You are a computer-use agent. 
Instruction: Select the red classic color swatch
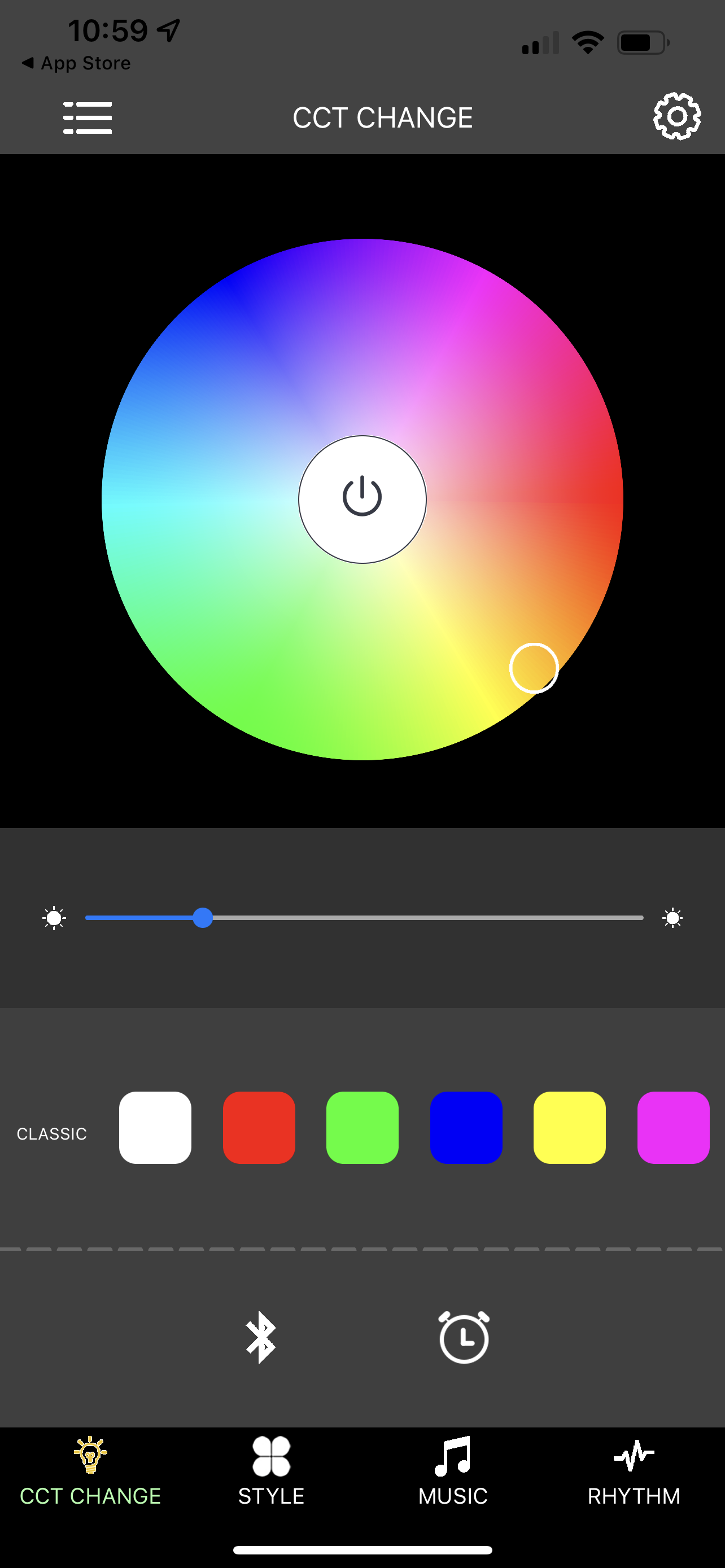[259, 1127]
